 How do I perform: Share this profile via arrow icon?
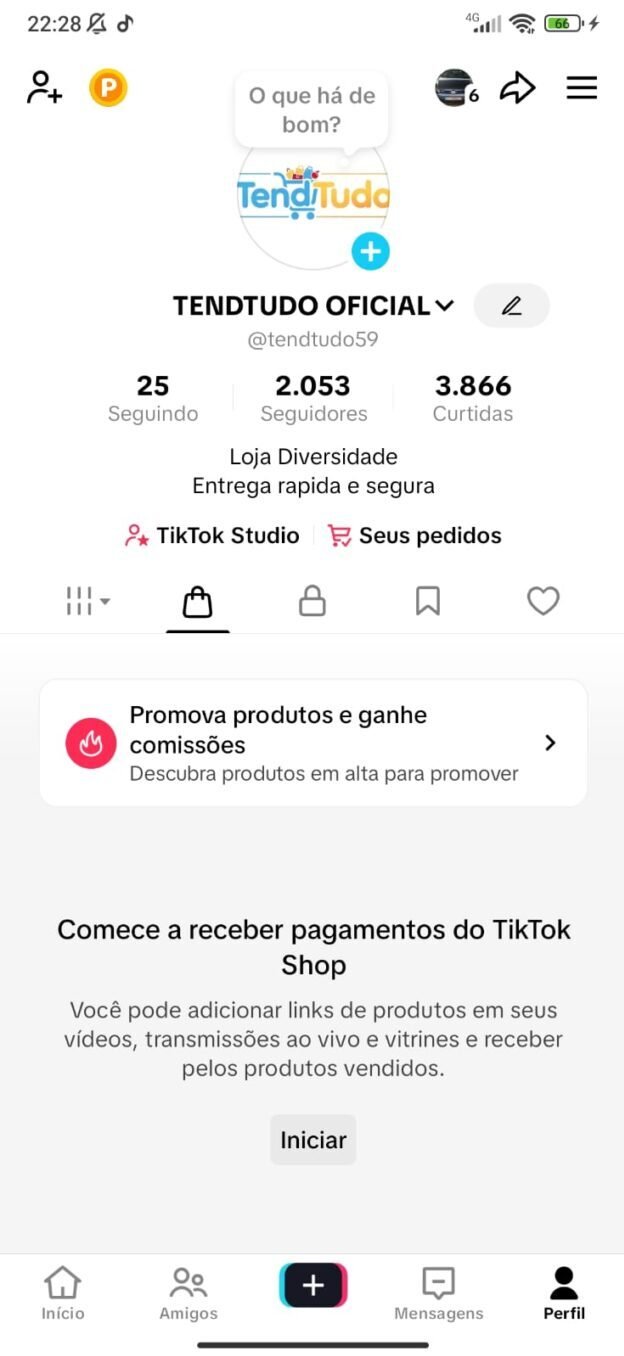pos(517,88)
